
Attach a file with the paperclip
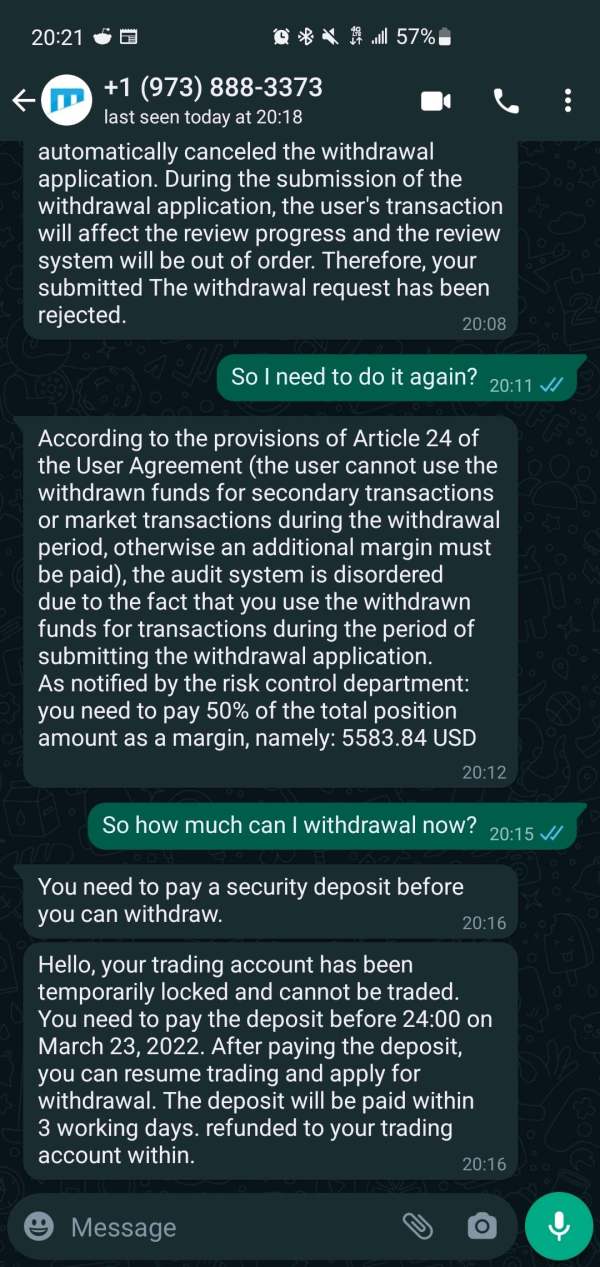coord(417,1226)
